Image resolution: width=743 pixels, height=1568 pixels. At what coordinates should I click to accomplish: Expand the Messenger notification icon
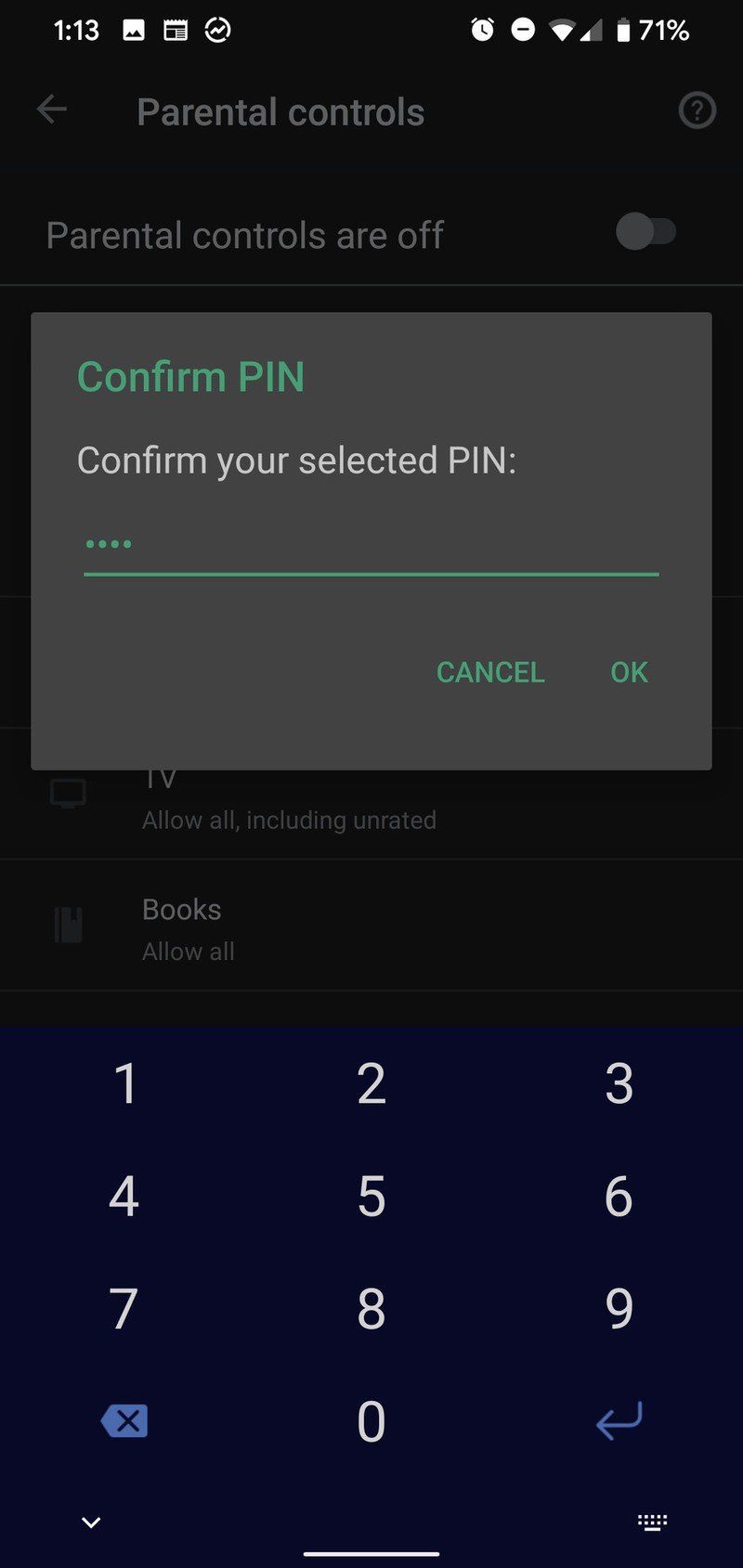pos(217,29)
